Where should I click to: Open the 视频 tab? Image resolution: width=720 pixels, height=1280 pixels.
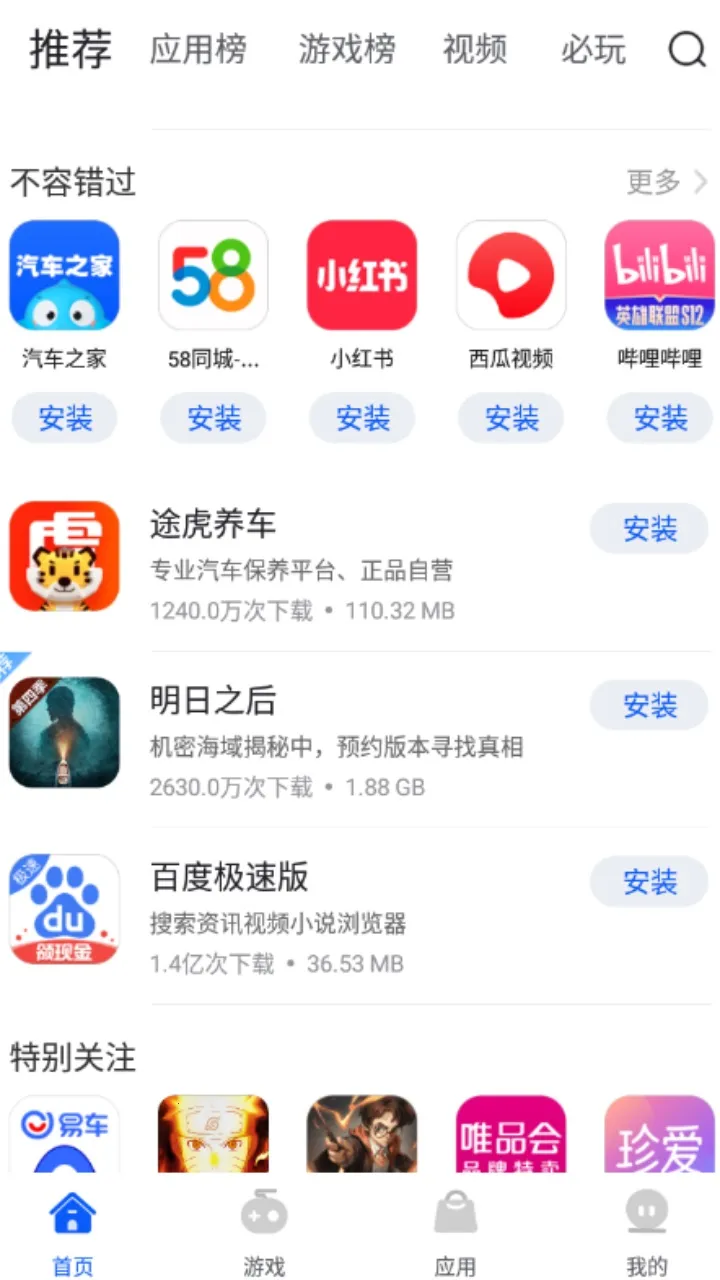(x=475, y=49)
